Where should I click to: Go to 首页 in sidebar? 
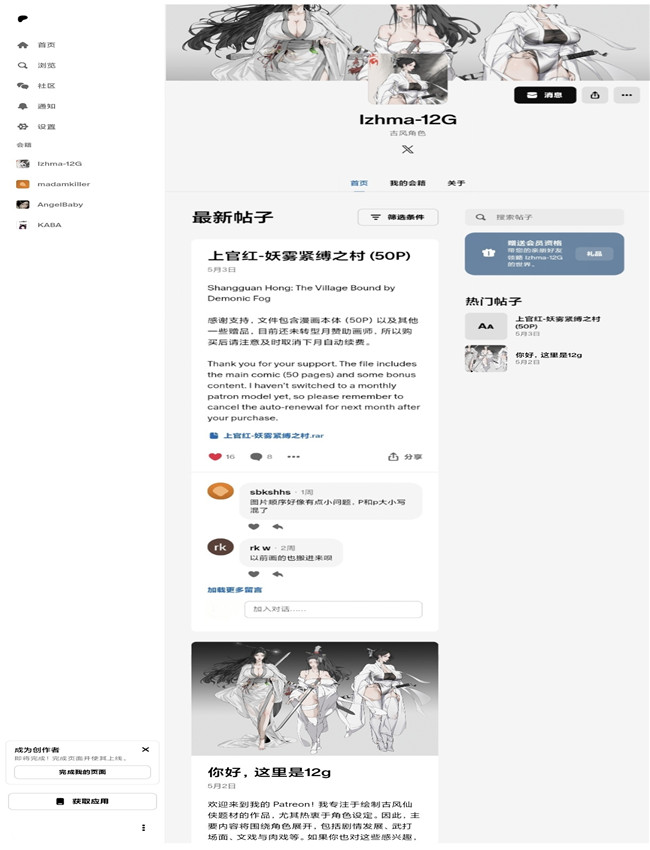pyautogui.click(x=46, y=45)
